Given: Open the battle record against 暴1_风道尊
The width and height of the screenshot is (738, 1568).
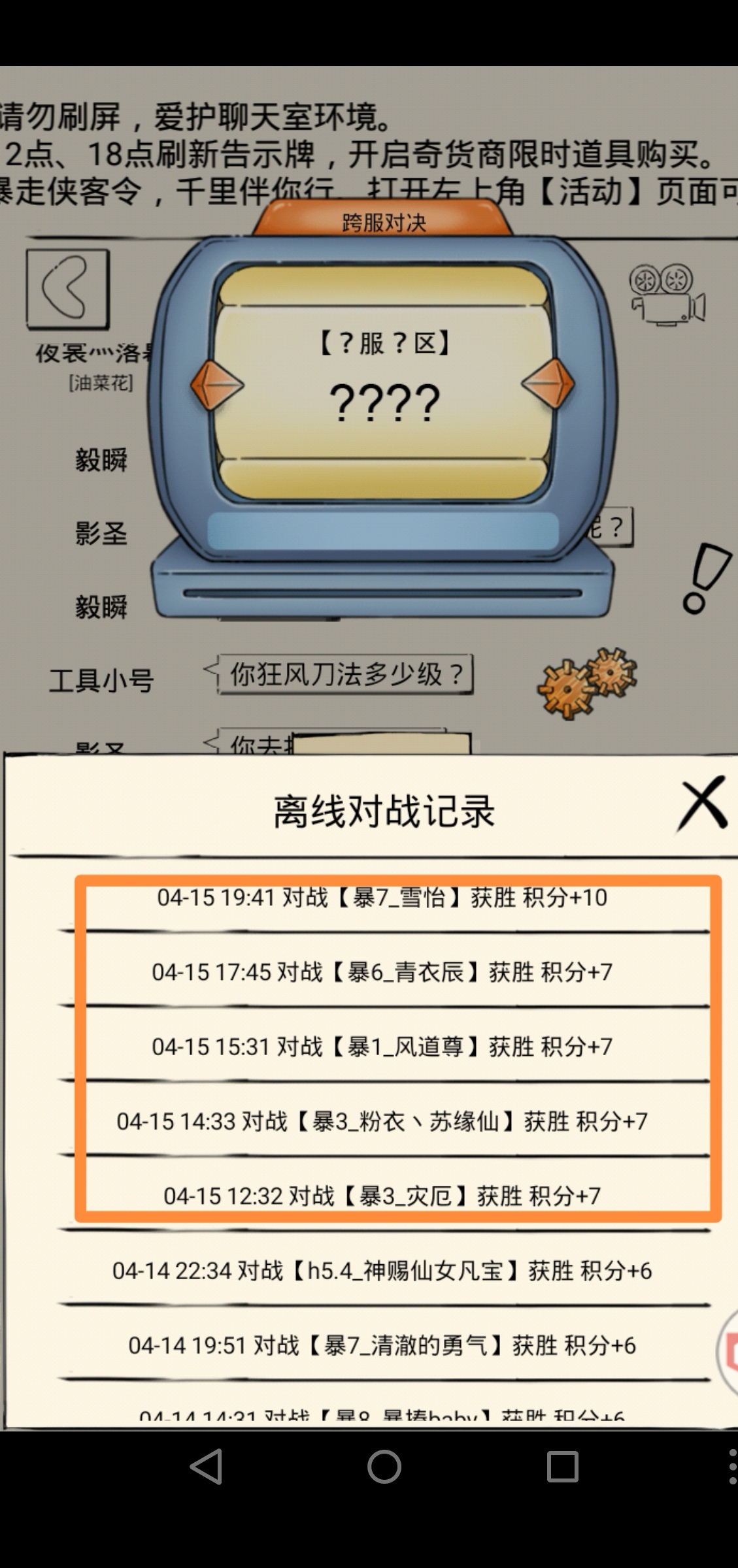Looking at the screenshot, I should (382, 1047).
